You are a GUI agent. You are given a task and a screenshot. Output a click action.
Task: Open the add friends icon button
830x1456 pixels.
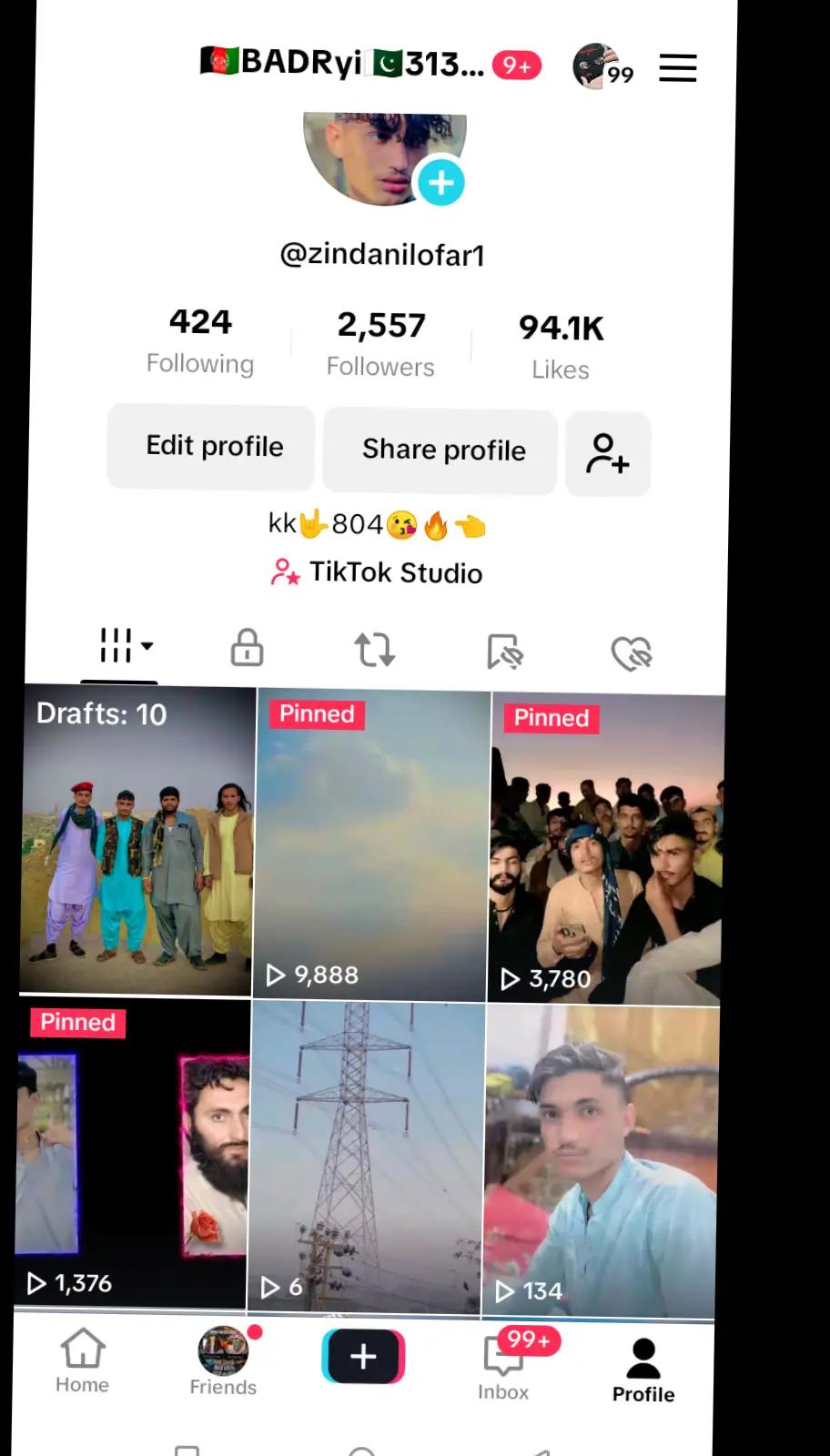[x=607, y=453]
